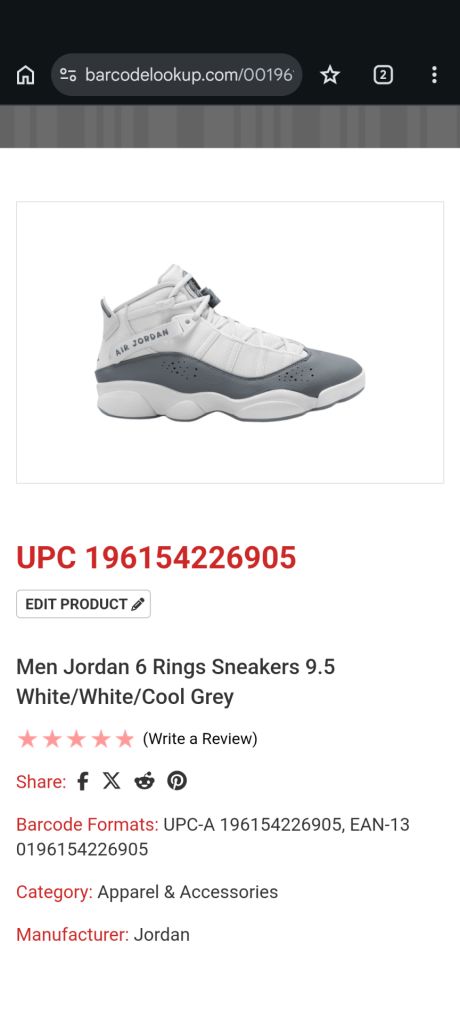Image resolution: width=460 pixels, height=1024 pixels.
Task: Go to the browser home page
Action: click(x=25, y=75)
